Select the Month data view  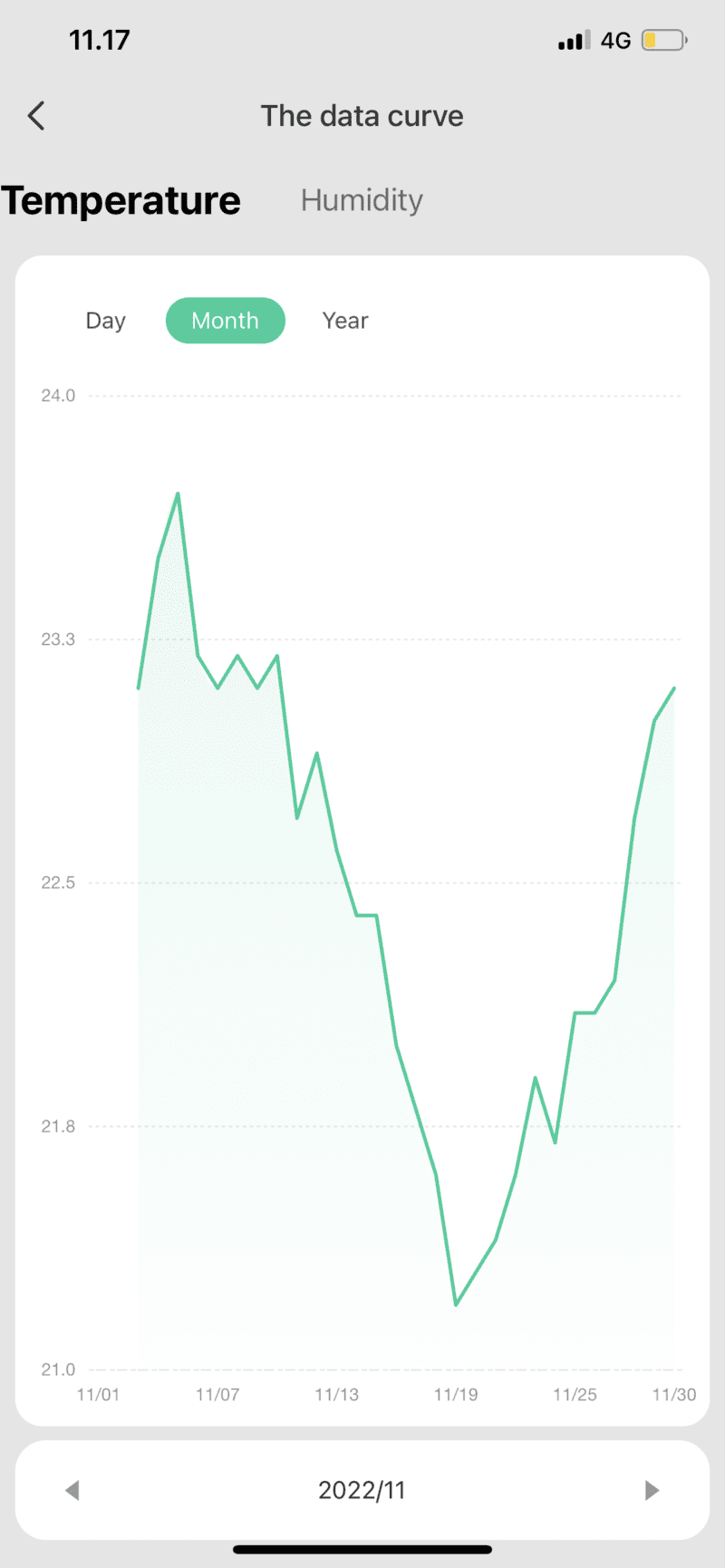click(225, 321)
